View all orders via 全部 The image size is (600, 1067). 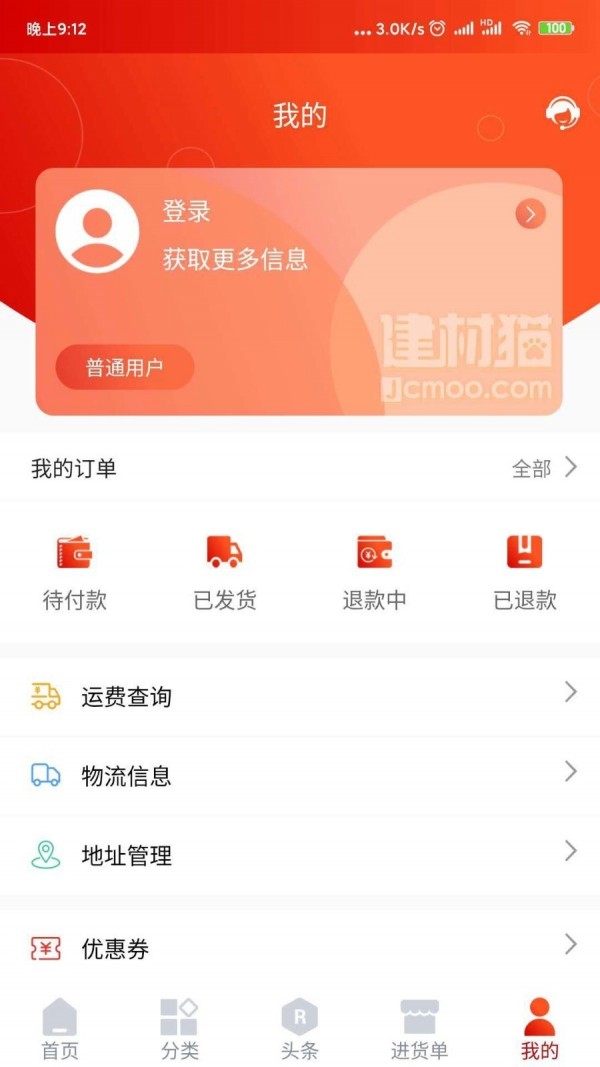point(544,468)
